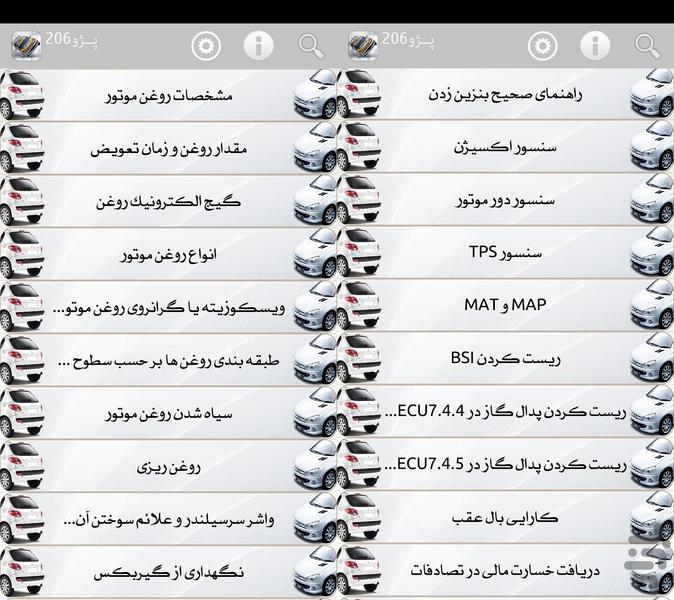View انواع روغن موتور

[x=168, y=255]
